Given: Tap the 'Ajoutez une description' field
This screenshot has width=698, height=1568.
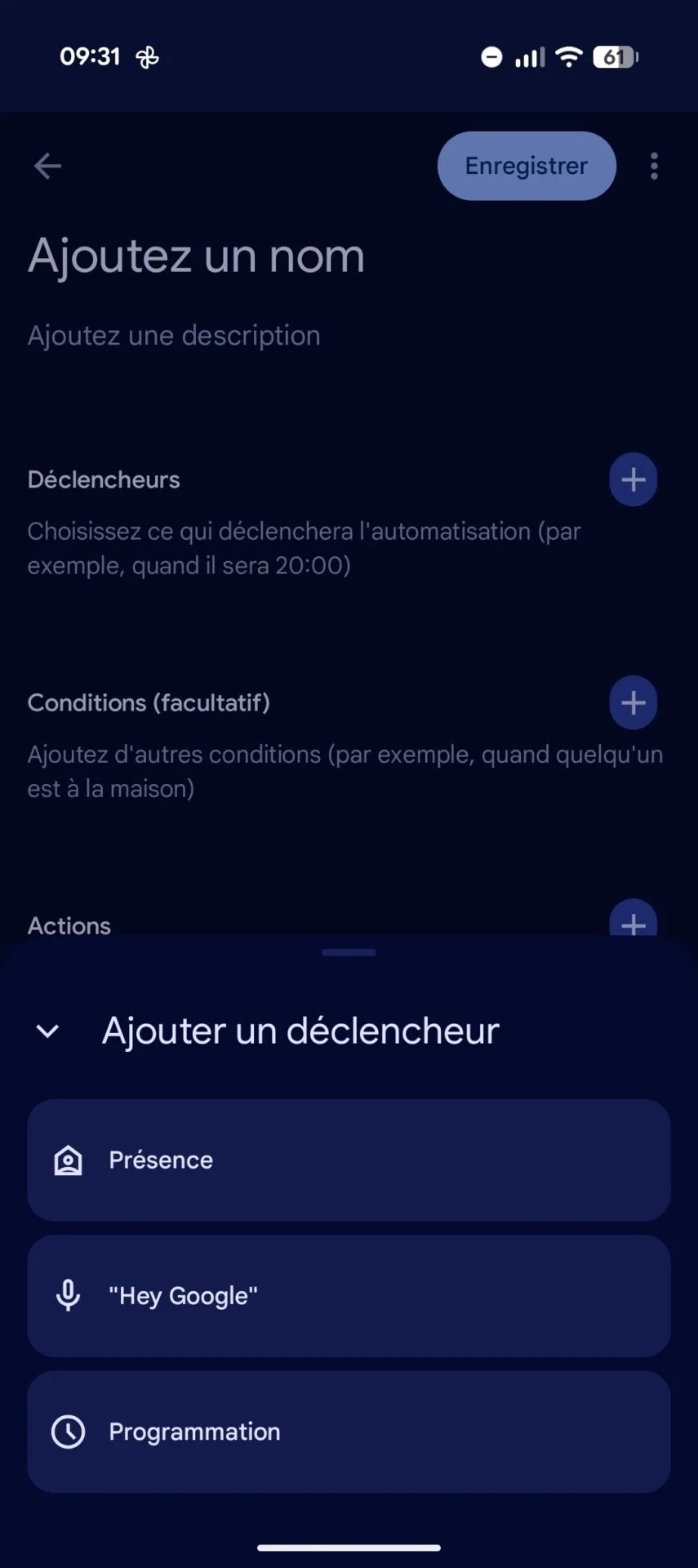Looking at the screenshot, I should tap(174, 336).
